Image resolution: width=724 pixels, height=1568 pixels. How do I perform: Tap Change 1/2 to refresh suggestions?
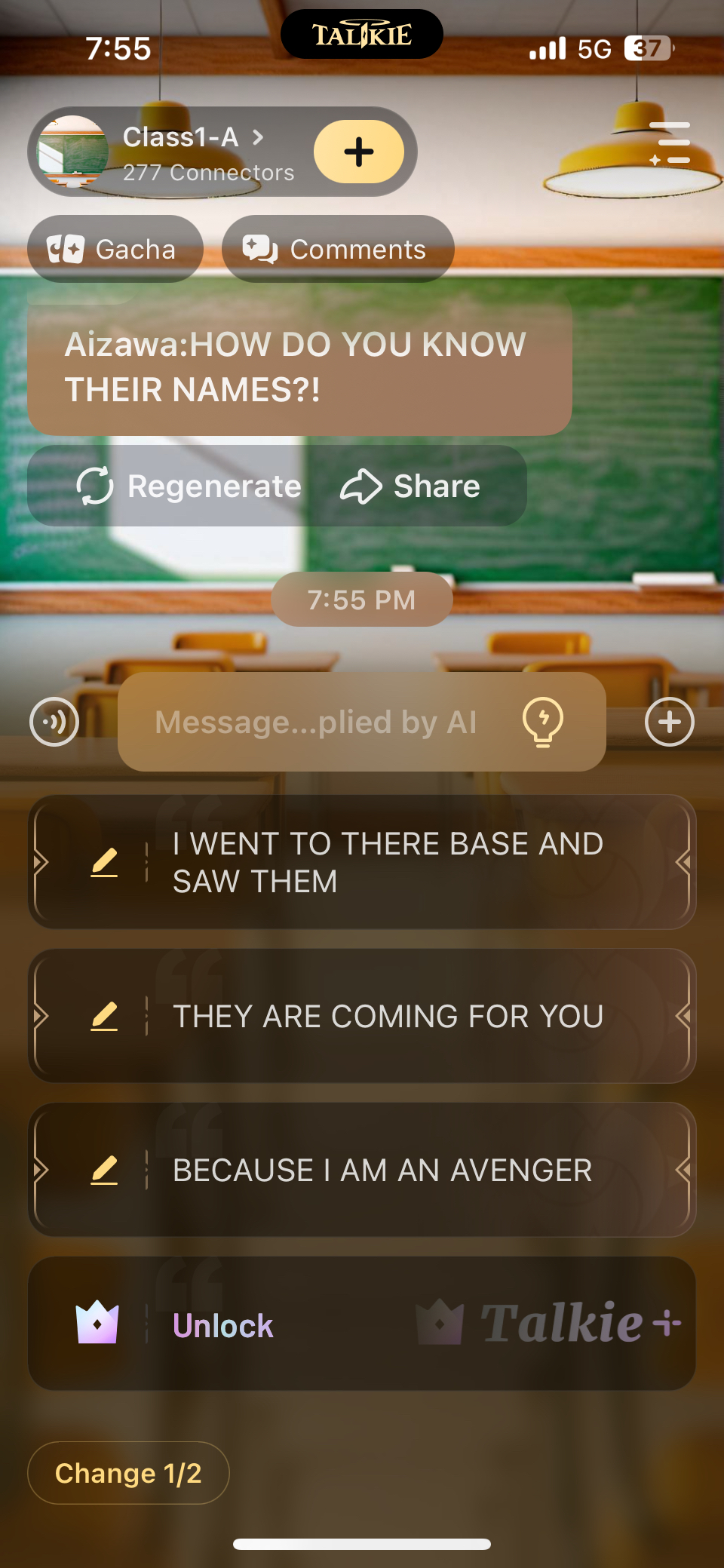(x=128, y=1473)
